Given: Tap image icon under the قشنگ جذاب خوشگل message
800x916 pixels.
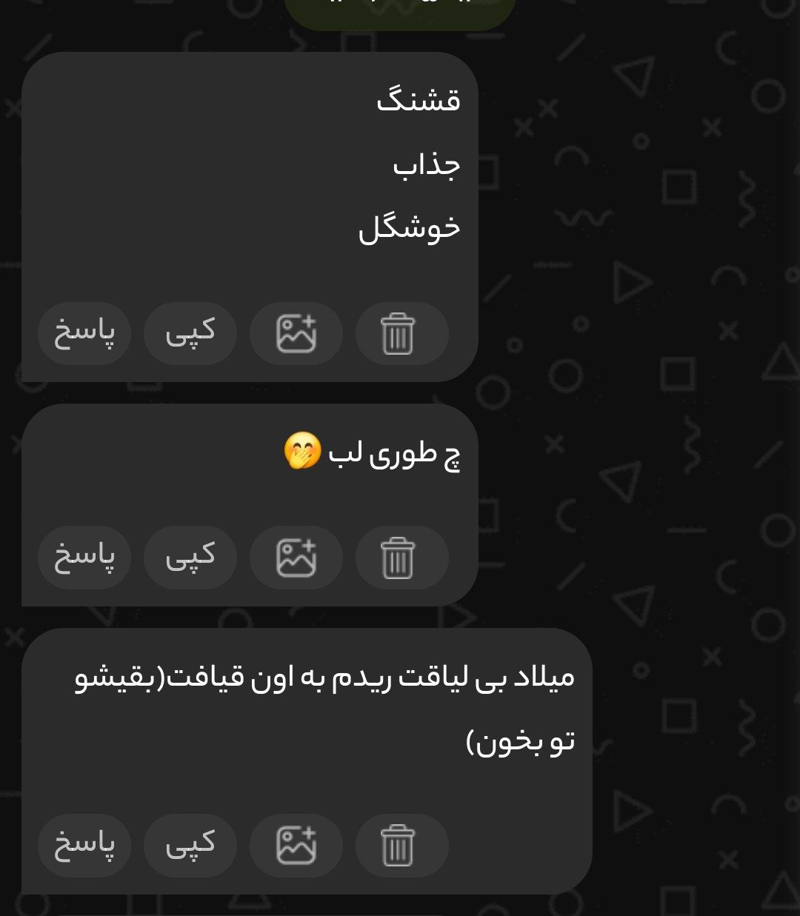Looking at the screenshot, I should [x=296, y=333].
